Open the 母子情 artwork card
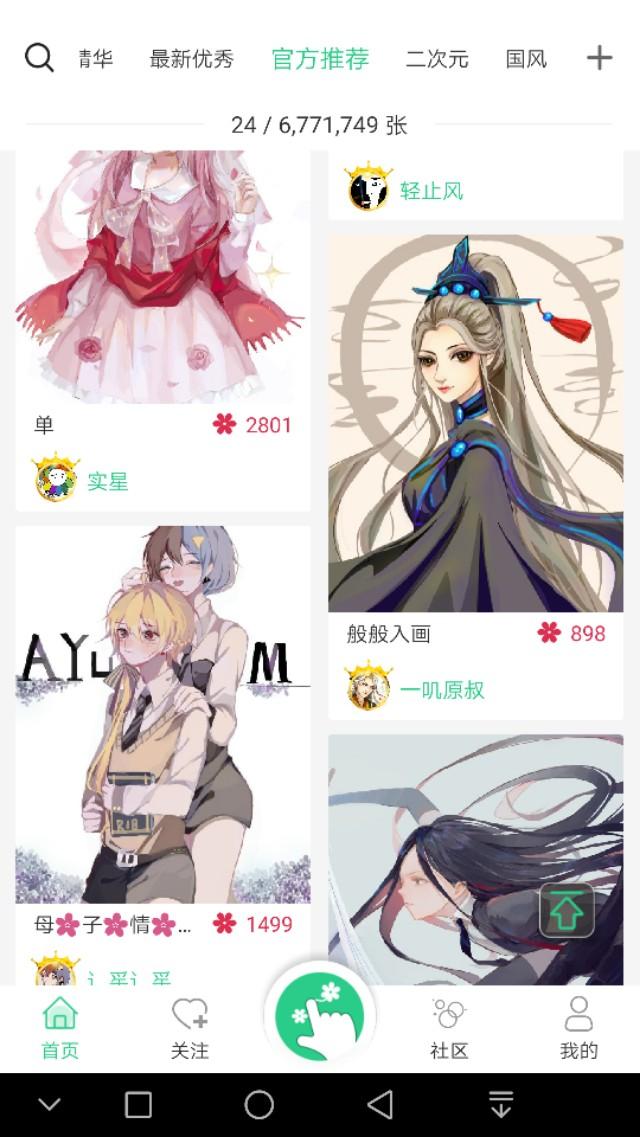 pos(163,714)
